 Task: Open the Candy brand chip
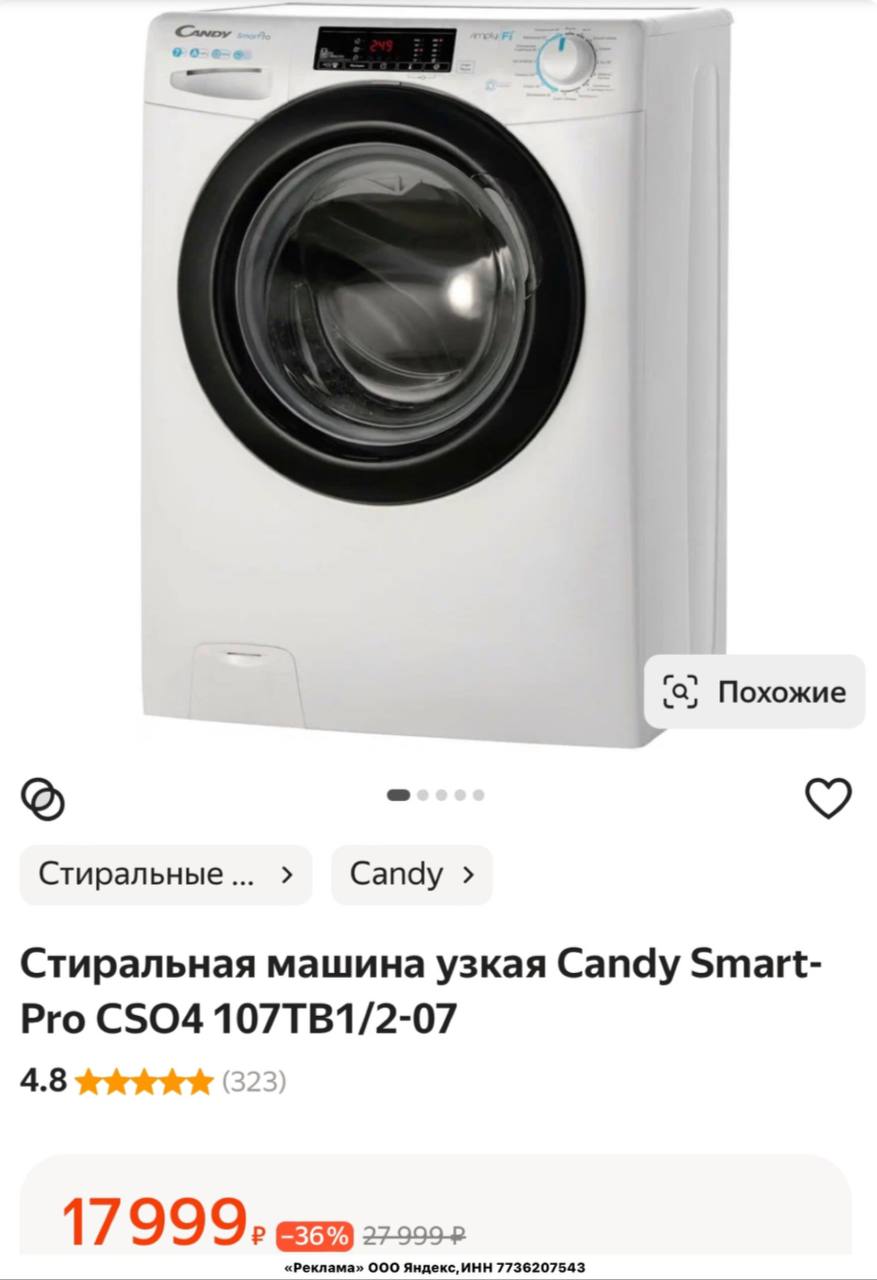point(411,874)
